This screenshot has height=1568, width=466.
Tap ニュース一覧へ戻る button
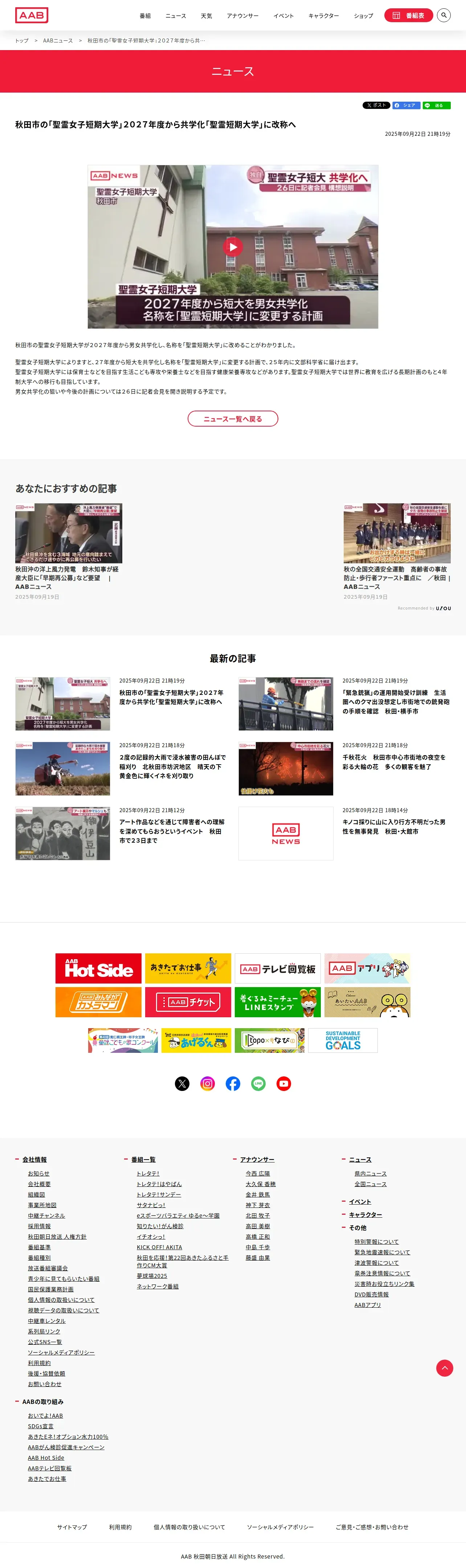click(233, 419)
